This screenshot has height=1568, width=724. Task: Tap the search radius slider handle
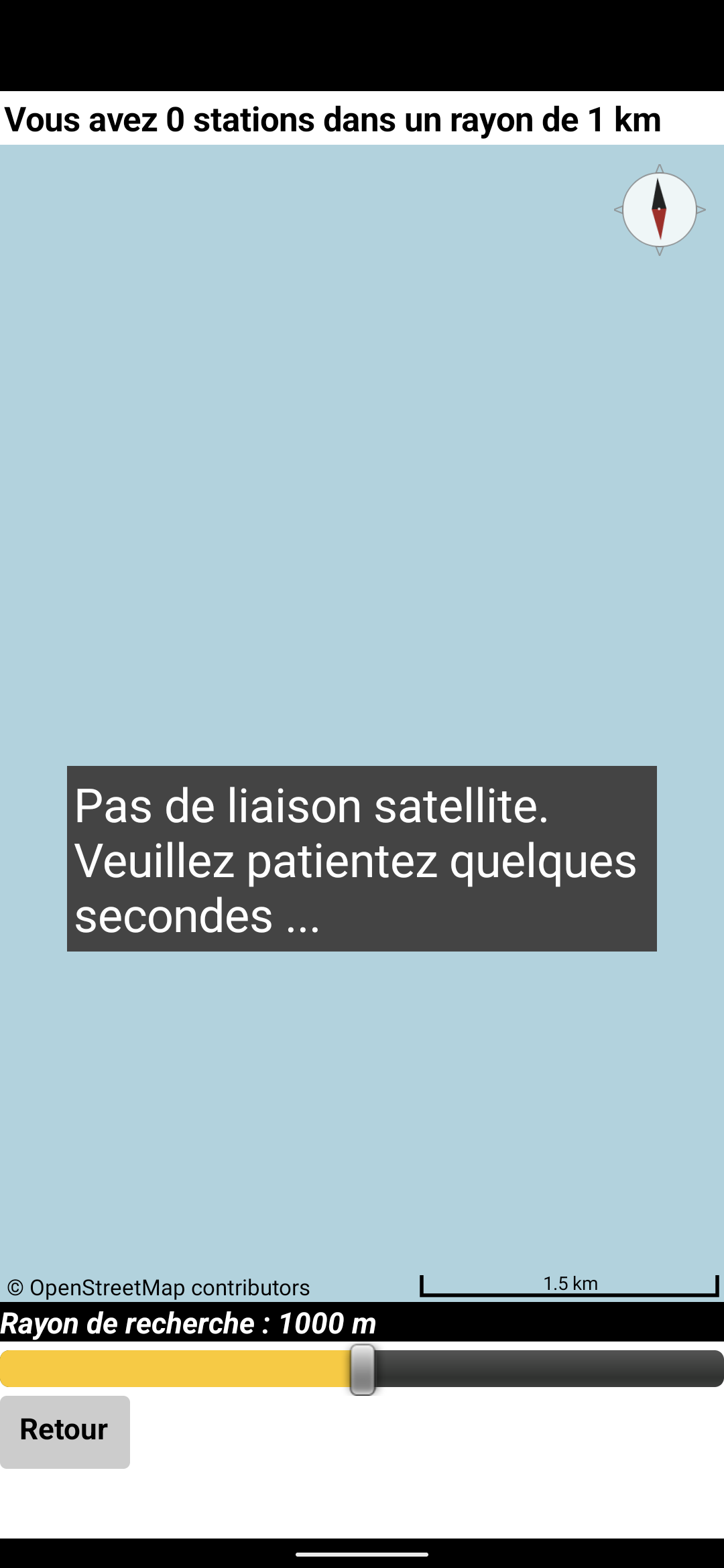pos(363,1369)
